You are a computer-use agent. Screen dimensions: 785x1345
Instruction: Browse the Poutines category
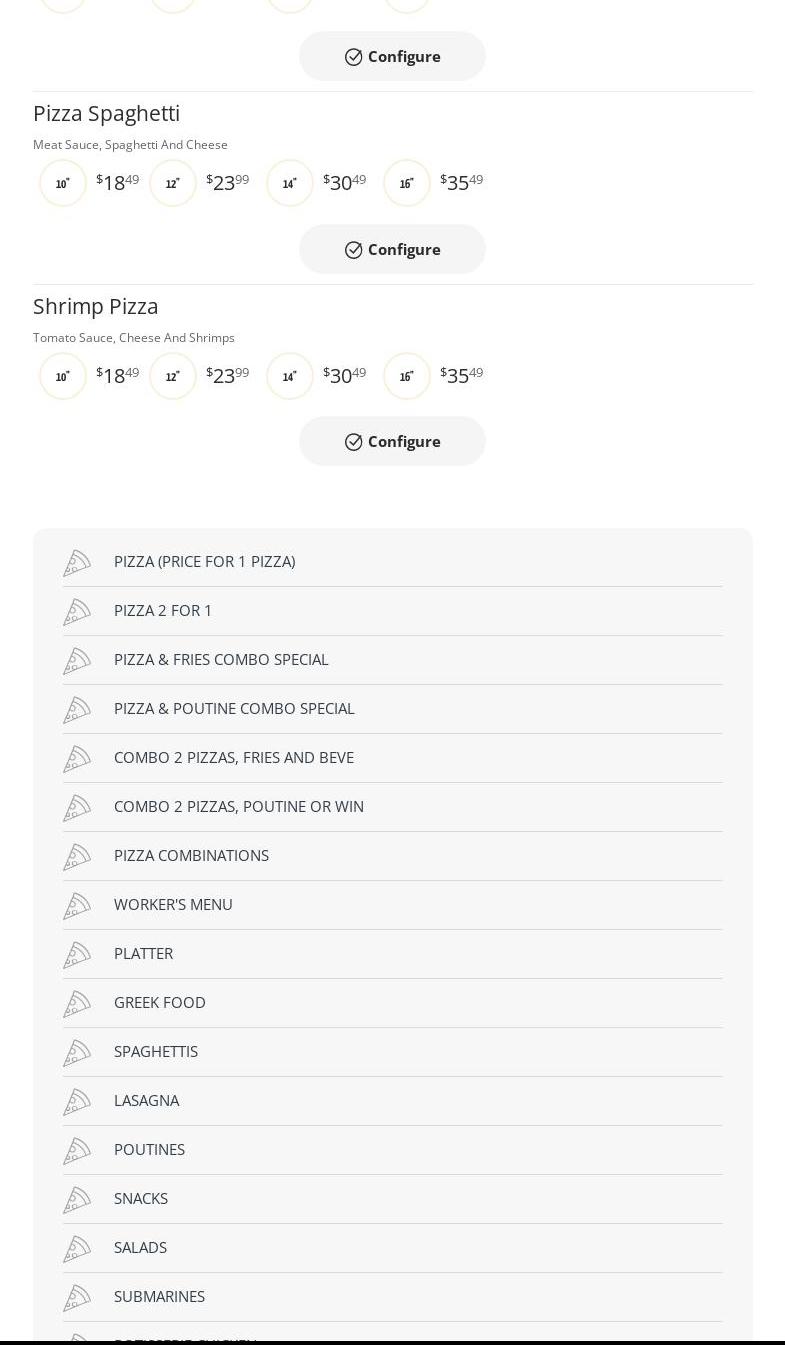click(x=149, y=1150)
